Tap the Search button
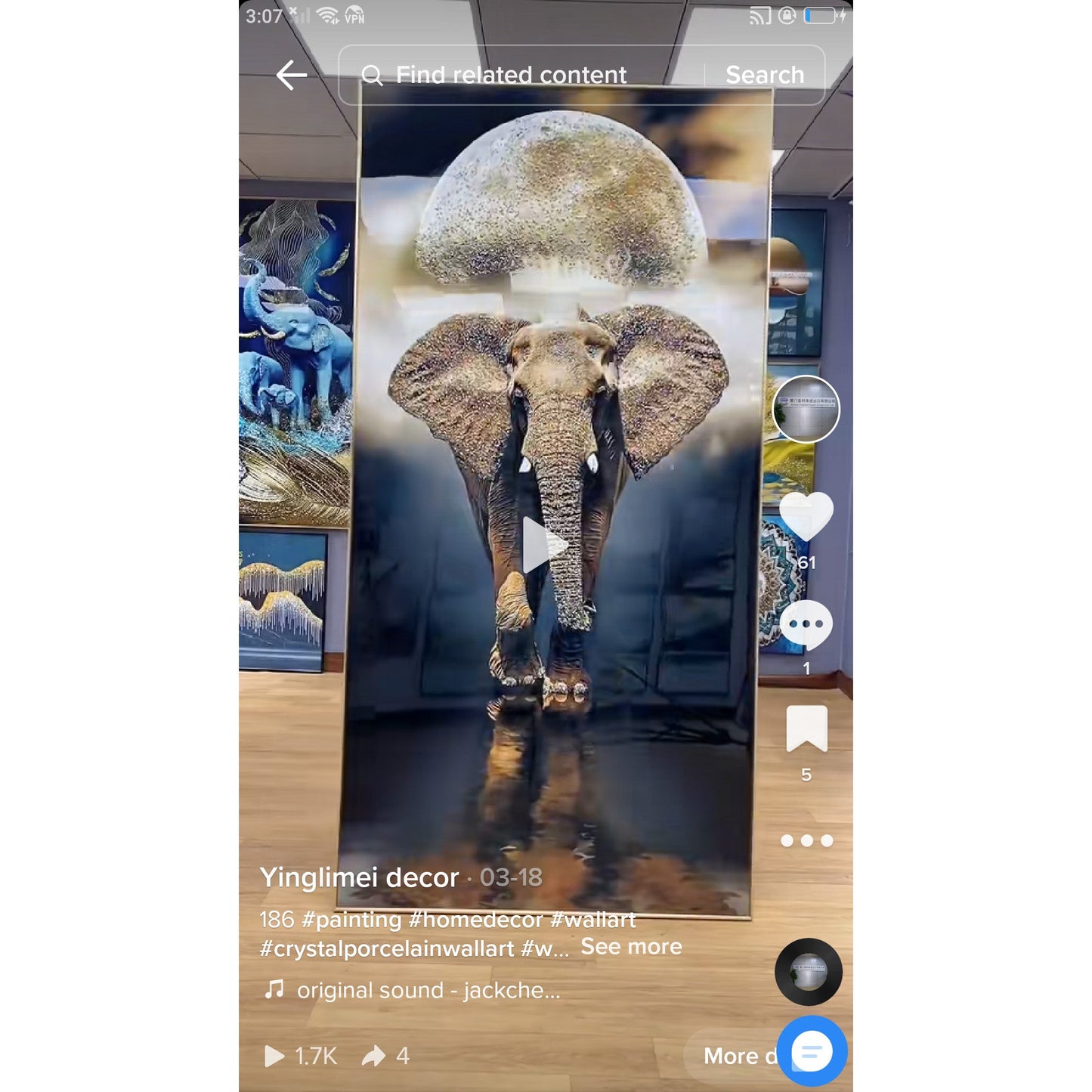This screenshot has height=1092, width=1092. click(764, 75)
